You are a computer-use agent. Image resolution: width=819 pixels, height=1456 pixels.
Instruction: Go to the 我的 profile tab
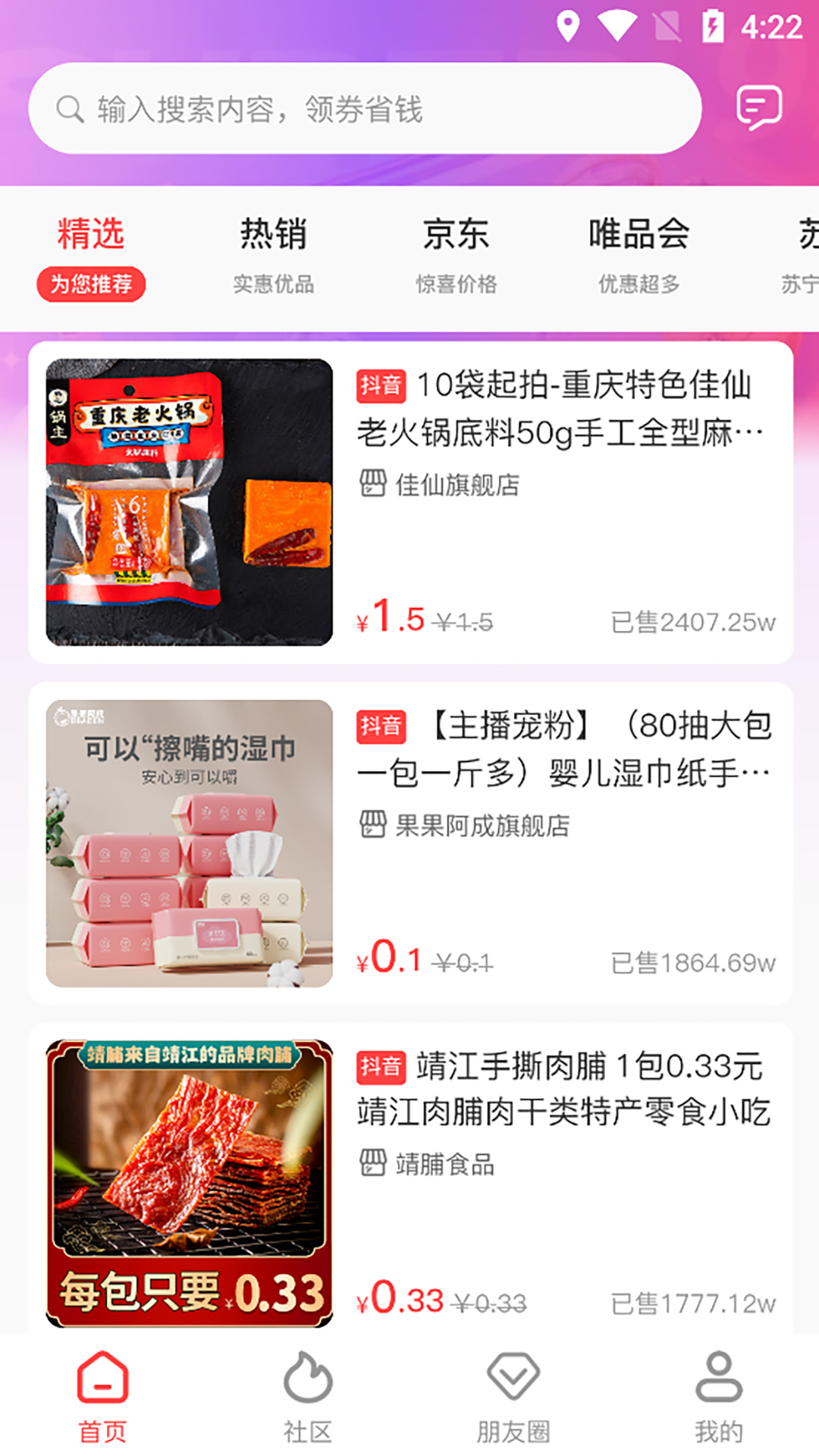pos(718,1397)
